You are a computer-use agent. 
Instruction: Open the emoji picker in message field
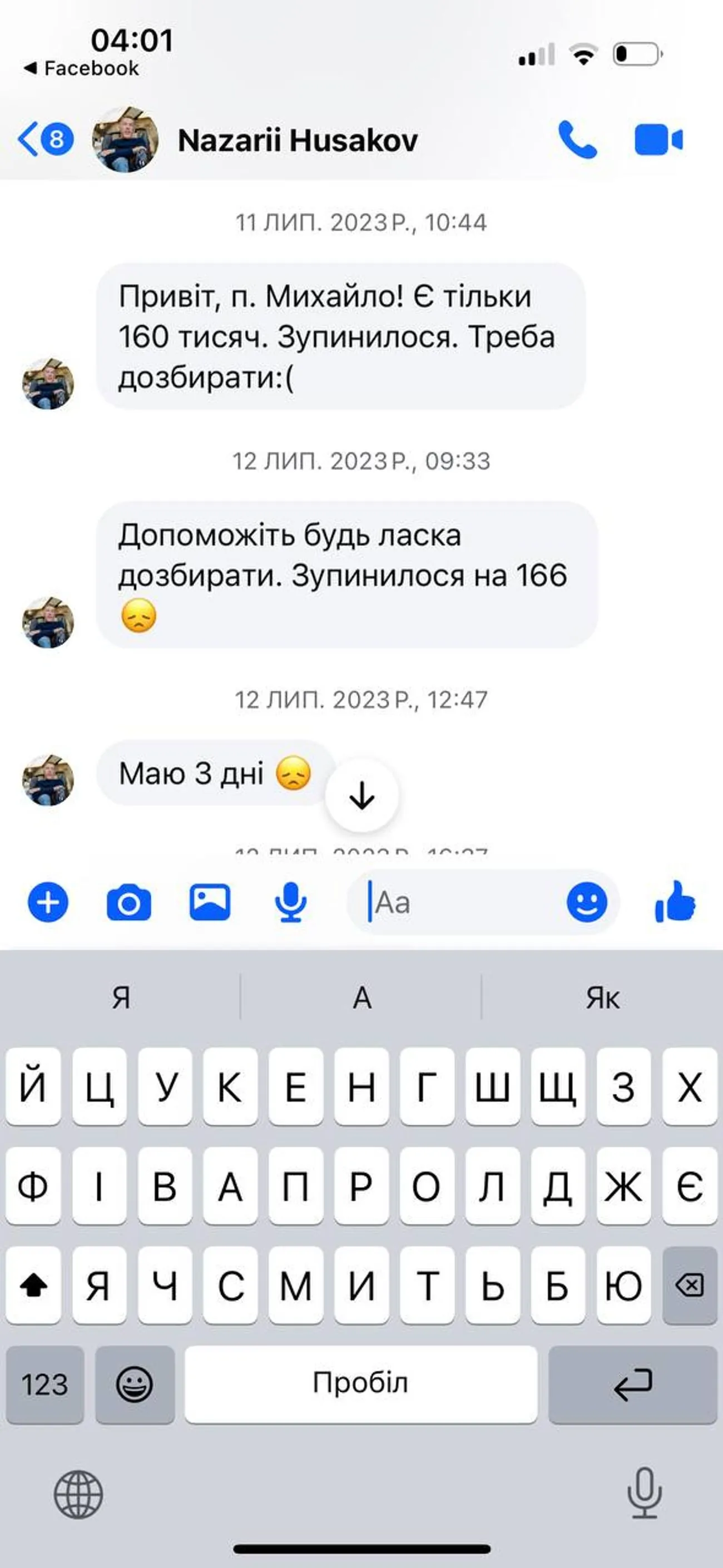point(587,902)
